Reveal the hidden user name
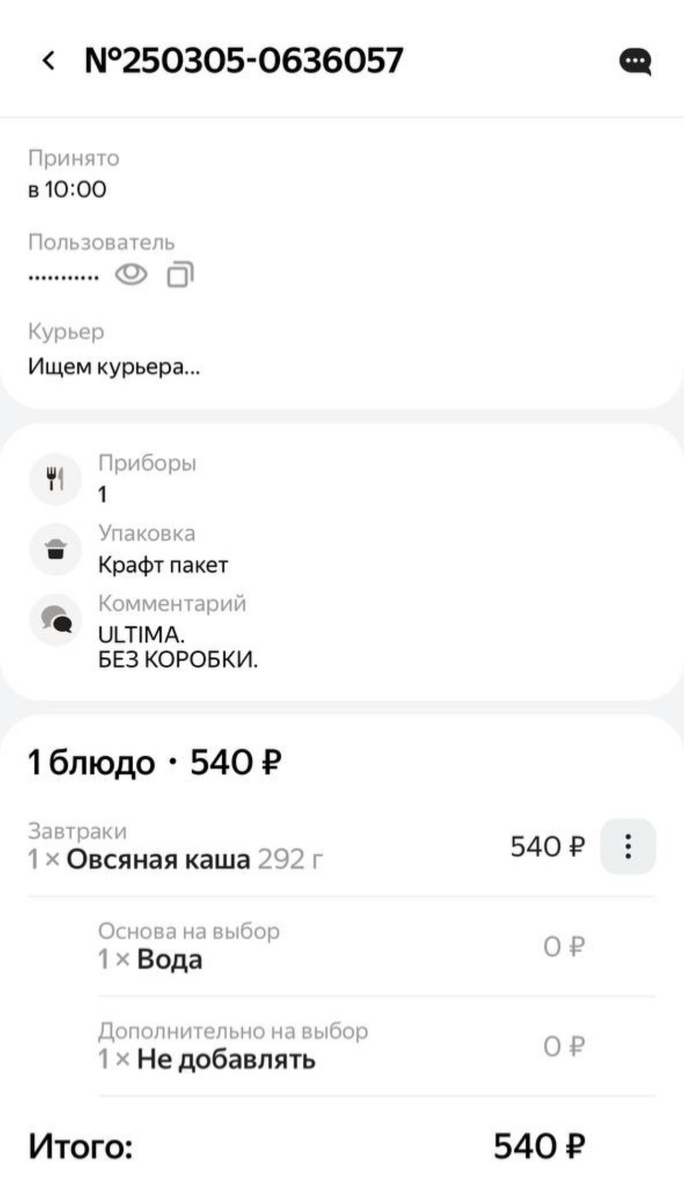This screenshot has width=684, height=1200. tap(131, 275)
